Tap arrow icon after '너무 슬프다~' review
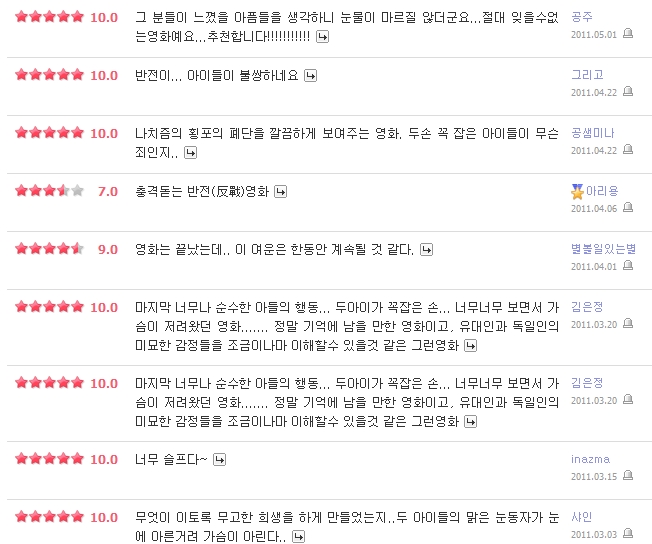 (x=220, y=460)
